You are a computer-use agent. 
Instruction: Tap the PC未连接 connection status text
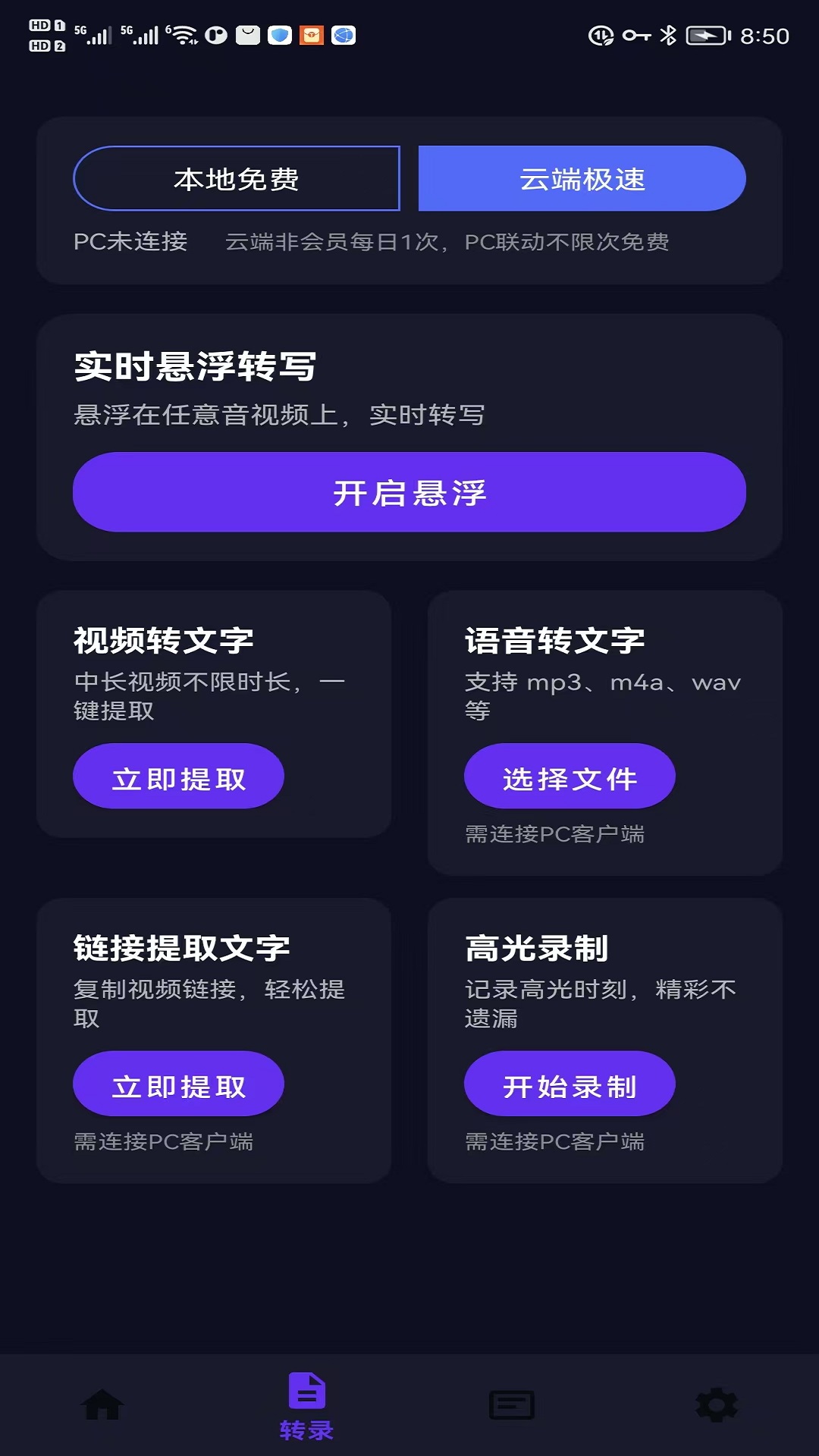coord(130,243)
